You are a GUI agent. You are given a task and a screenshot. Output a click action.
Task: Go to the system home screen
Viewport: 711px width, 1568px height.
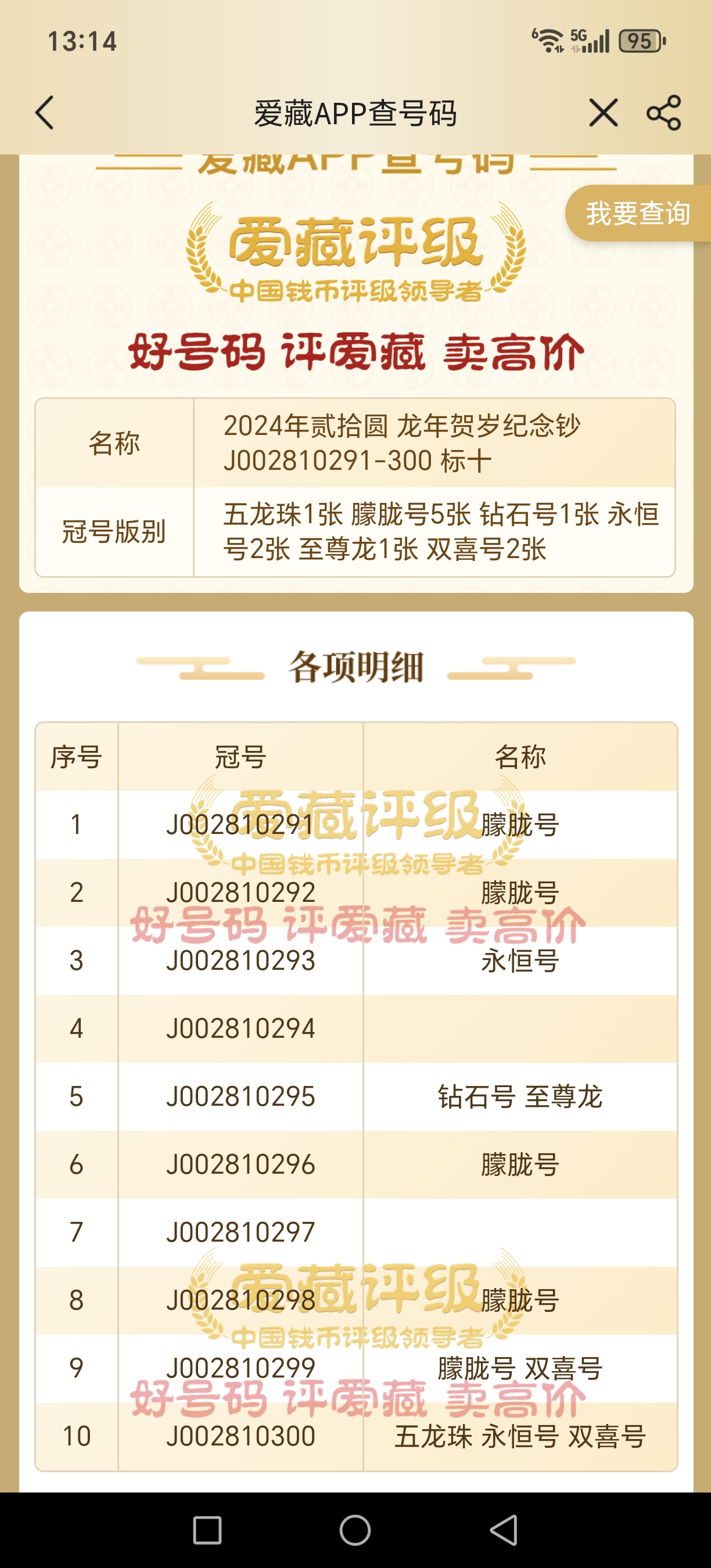(355, 1530)
